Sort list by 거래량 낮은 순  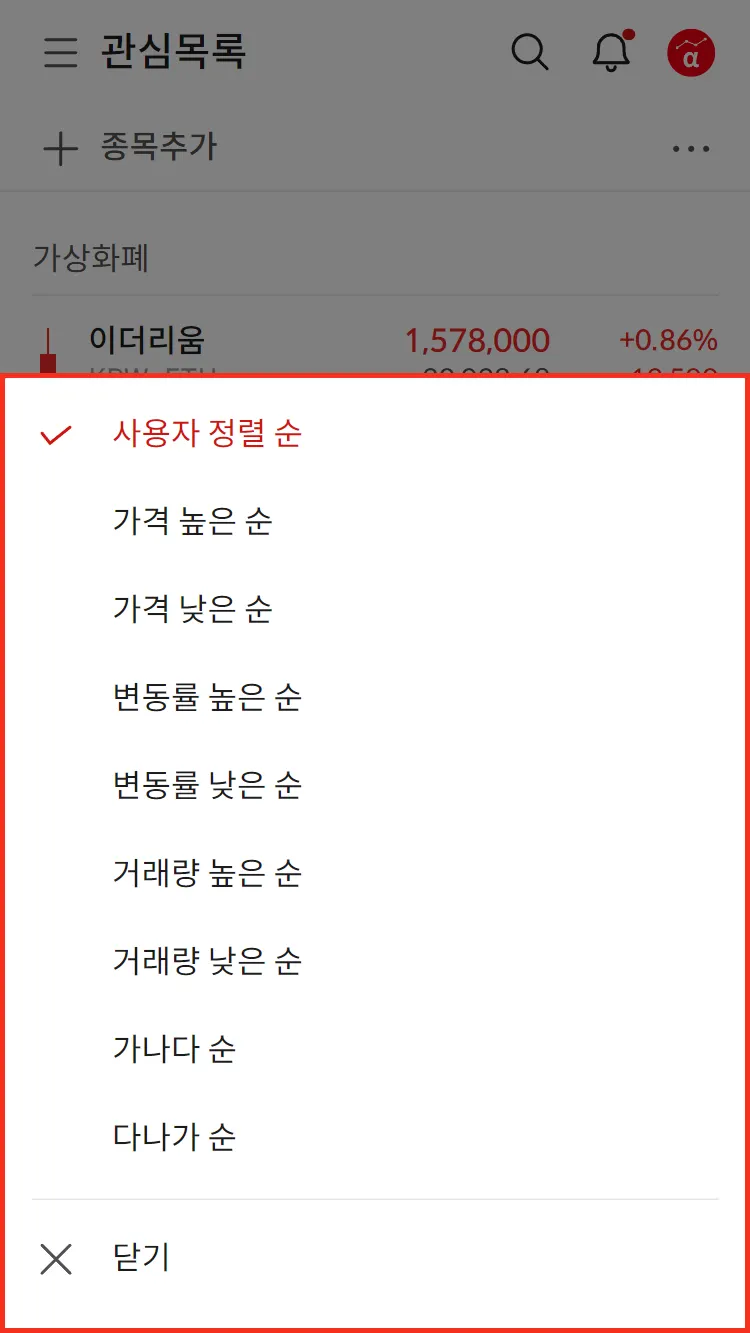coord(375,962)
